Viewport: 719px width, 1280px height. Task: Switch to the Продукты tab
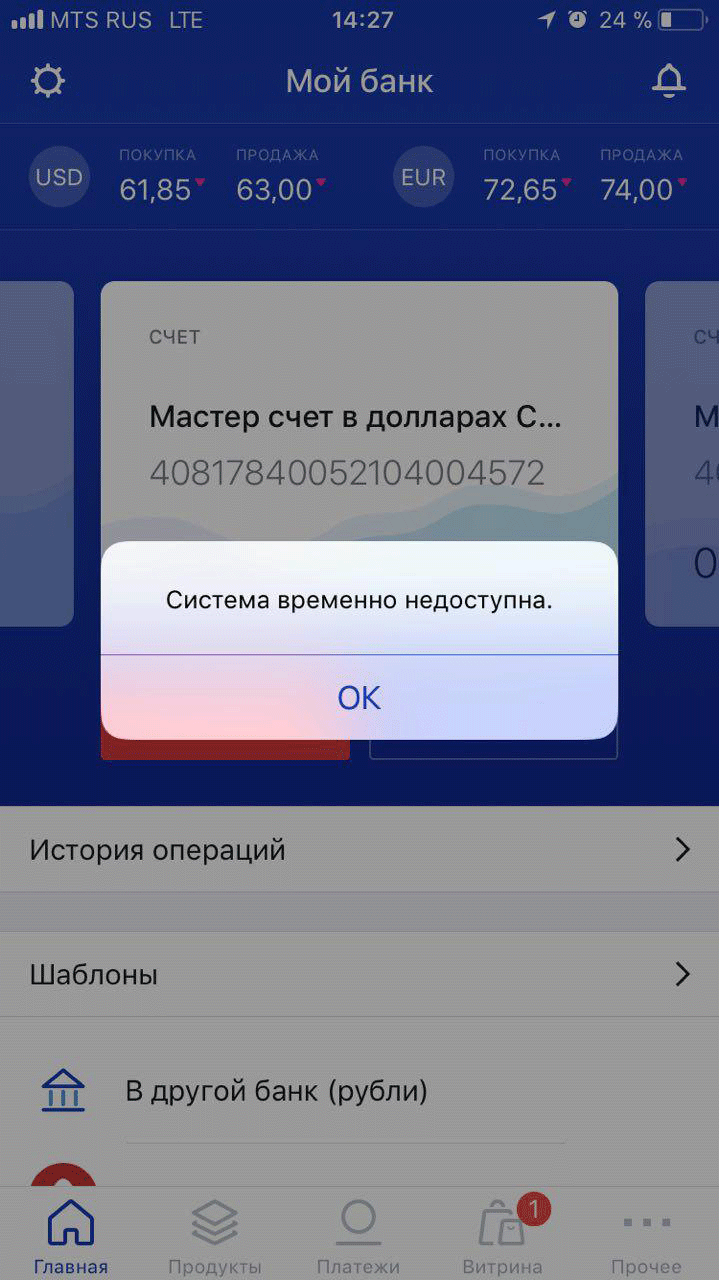click(215, 1238)
